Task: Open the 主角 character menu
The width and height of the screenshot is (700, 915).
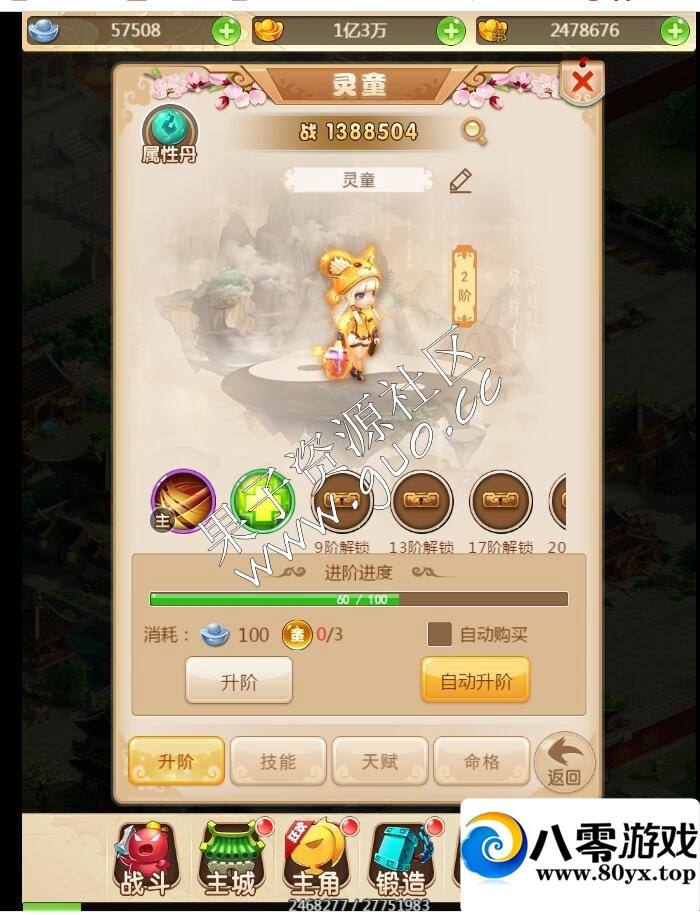Action: (x=315, y=858)
